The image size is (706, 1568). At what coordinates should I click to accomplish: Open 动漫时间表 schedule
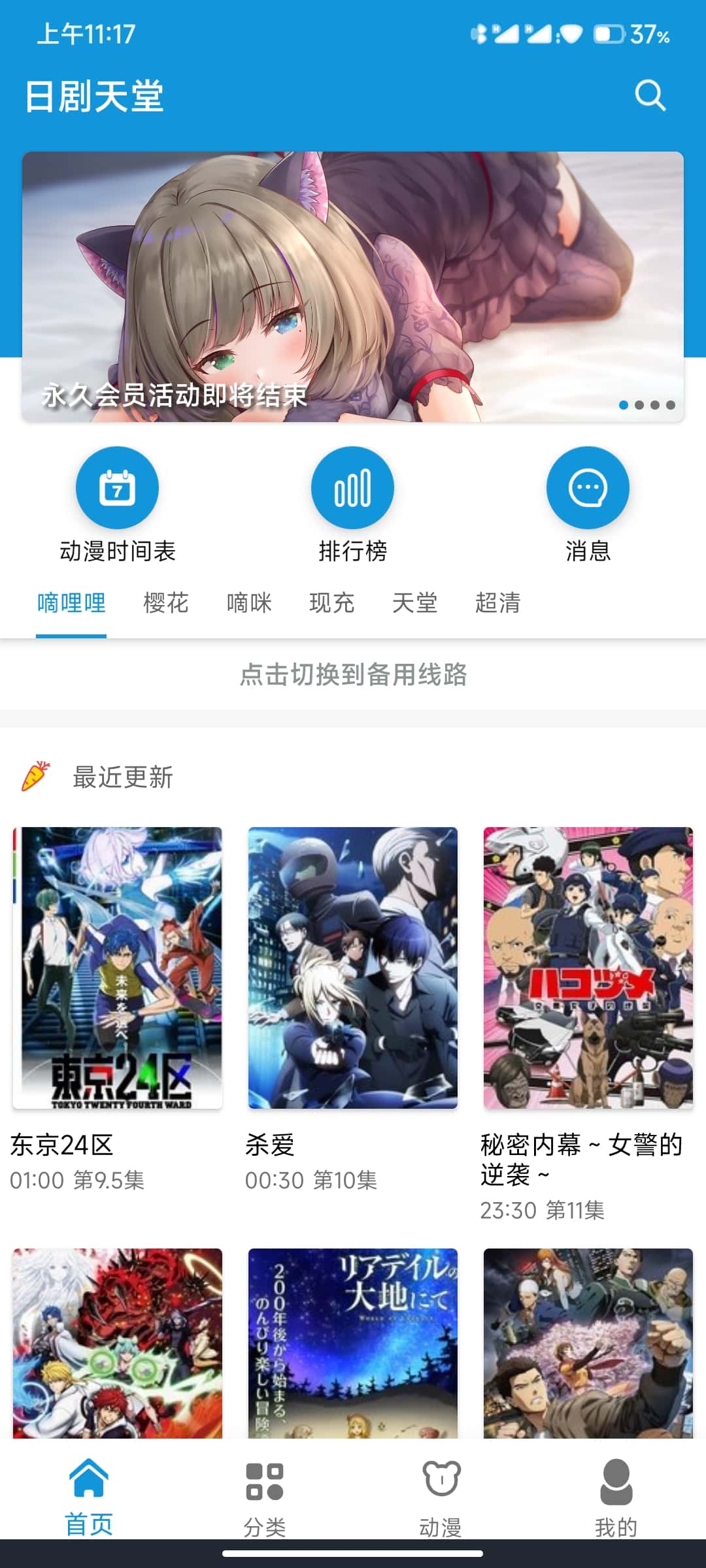[117, 488]
